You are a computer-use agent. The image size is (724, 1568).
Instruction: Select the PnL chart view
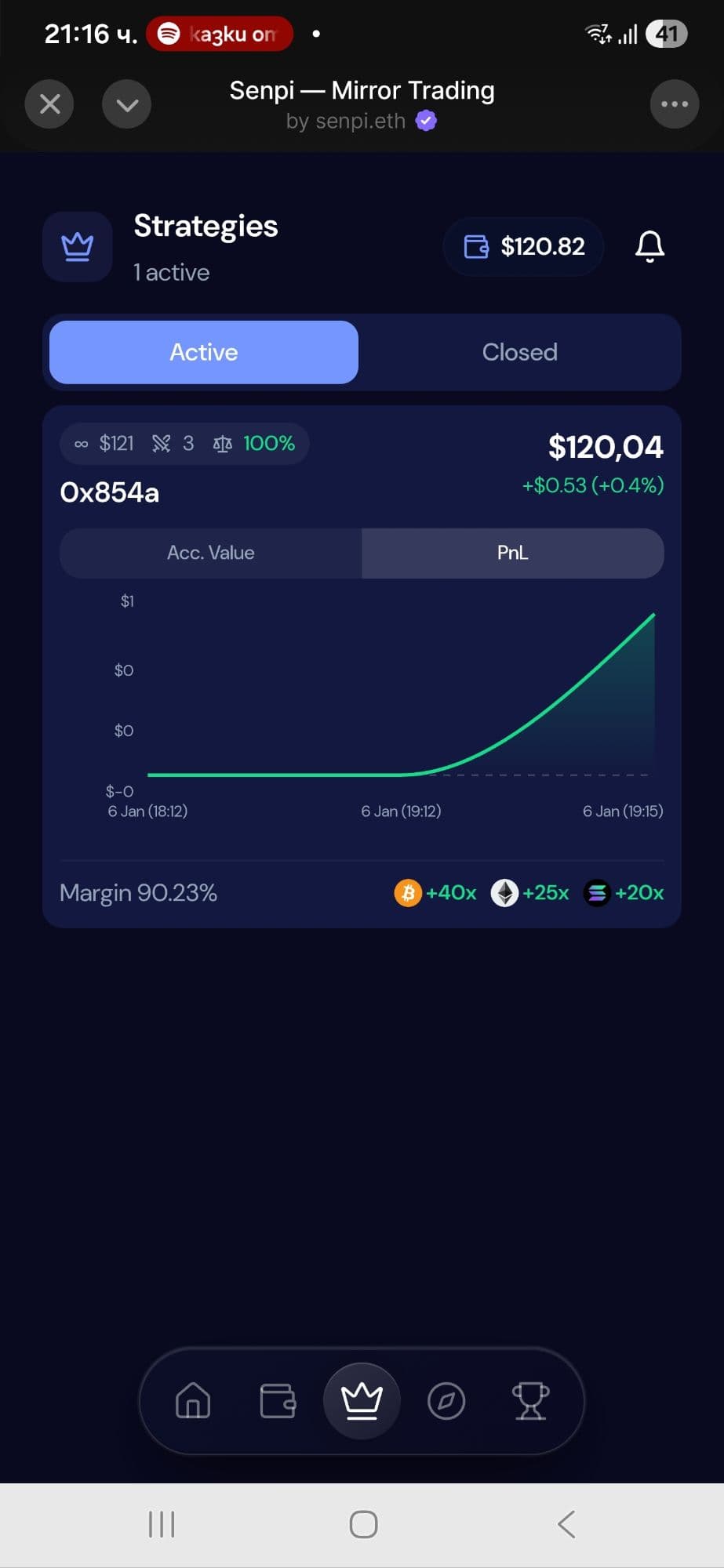pyautogui.click(x=512, y=553)
